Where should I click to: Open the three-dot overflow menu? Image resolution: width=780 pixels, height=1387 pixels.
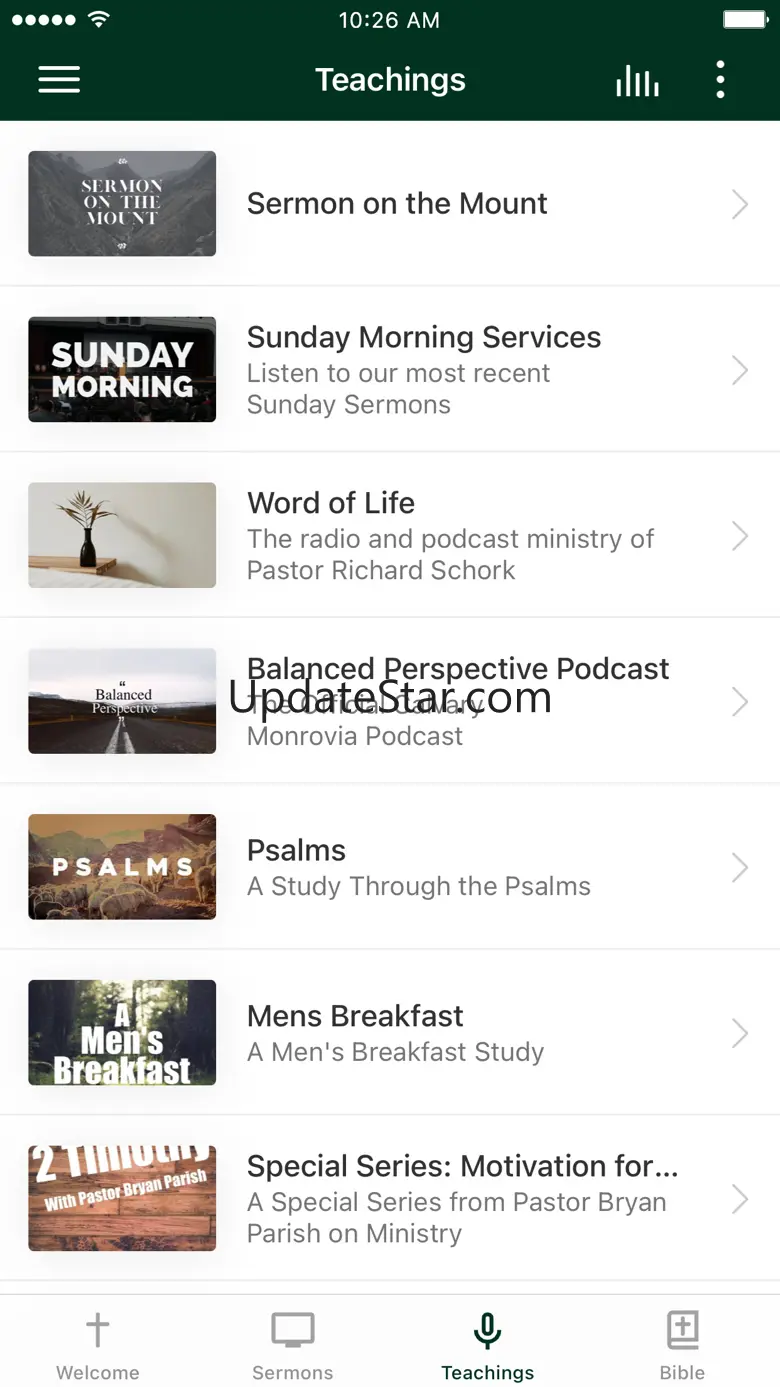coord(720,80)
